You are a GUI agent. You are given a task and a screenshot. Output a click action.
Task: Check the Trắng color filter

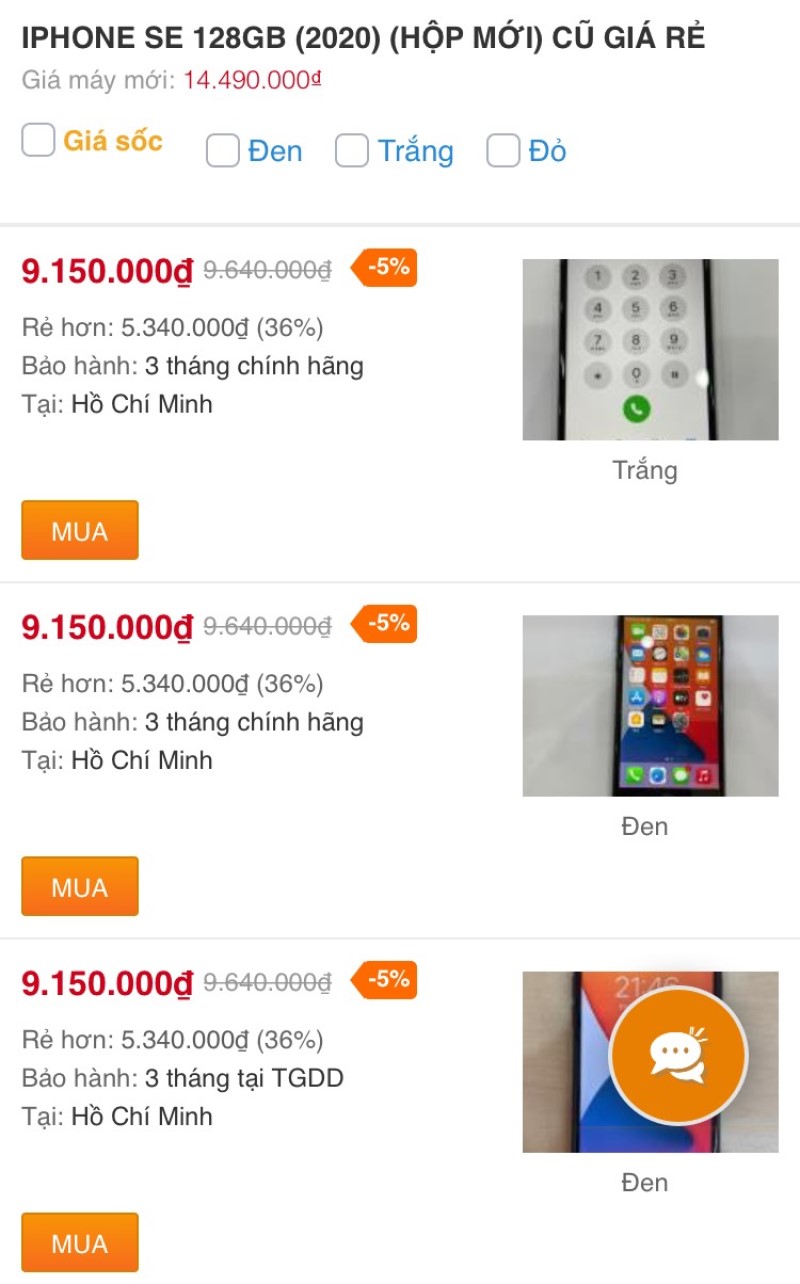352,151
